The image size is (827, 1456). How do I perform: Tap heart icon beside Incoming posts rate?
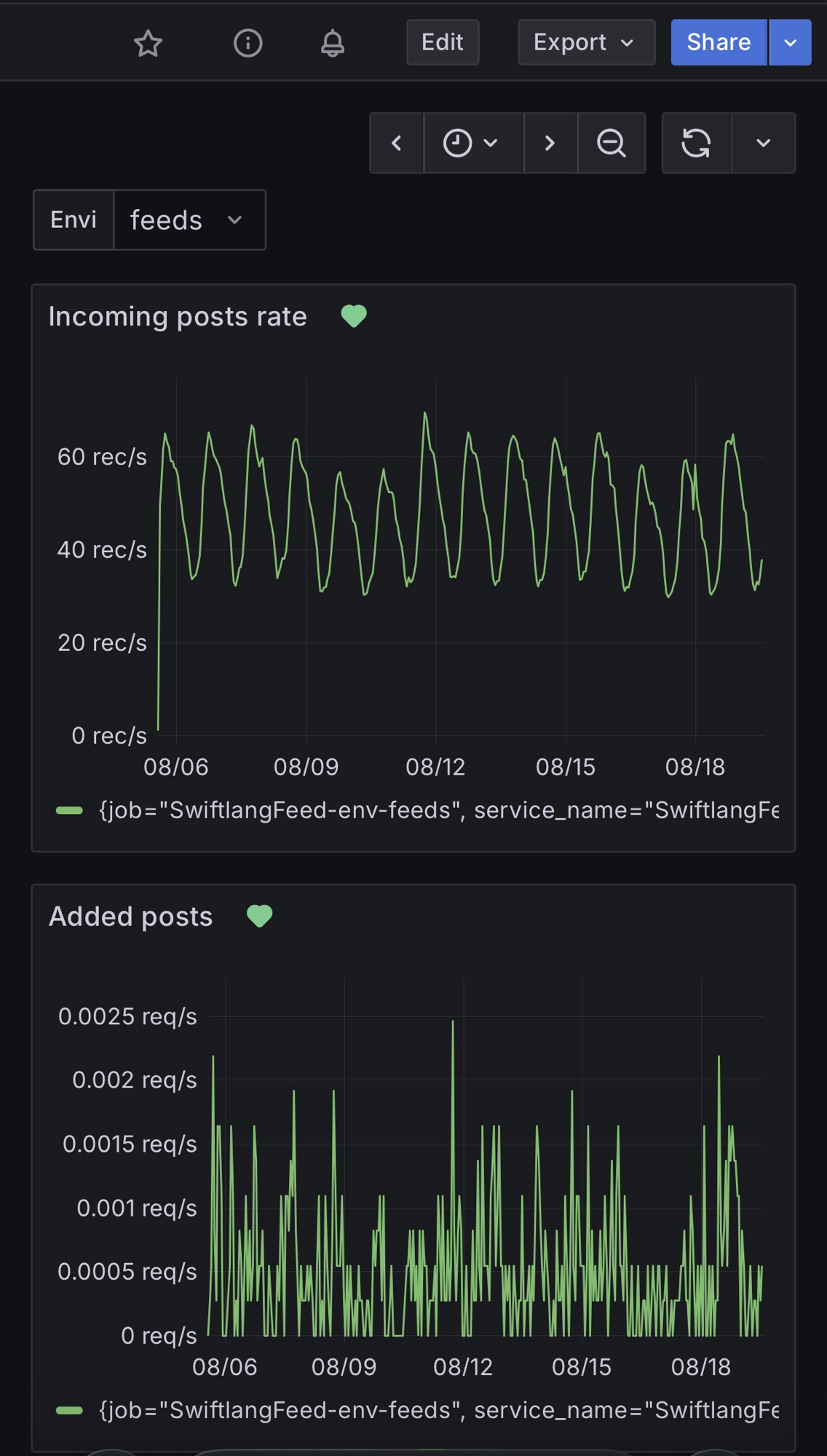354,316
